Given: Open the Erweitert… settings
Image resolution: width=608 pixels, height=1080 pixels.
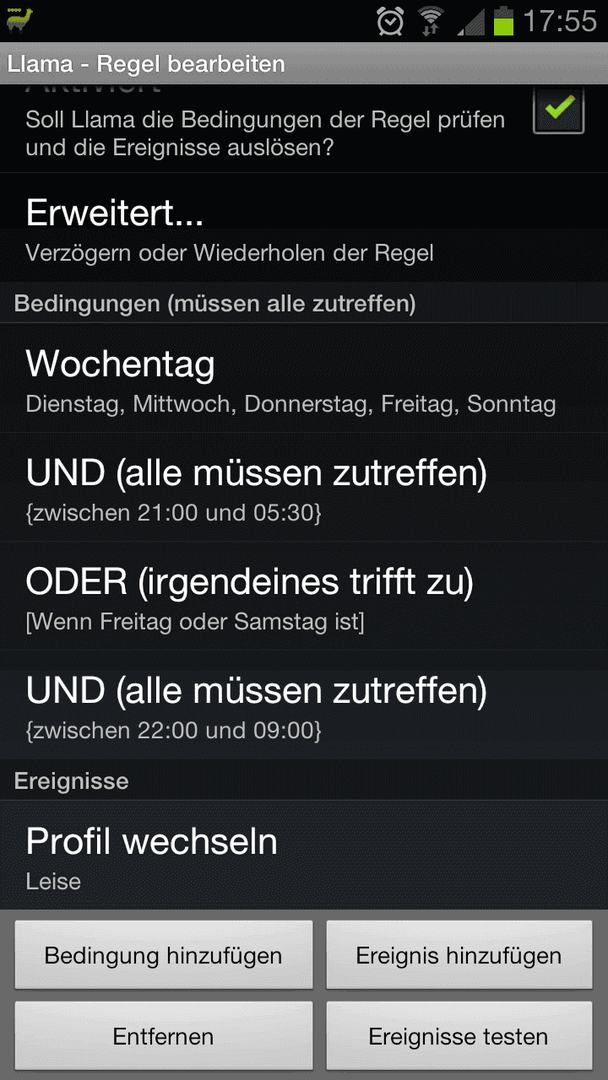Looking at the screenshot, I should click(x=304, y=228).
